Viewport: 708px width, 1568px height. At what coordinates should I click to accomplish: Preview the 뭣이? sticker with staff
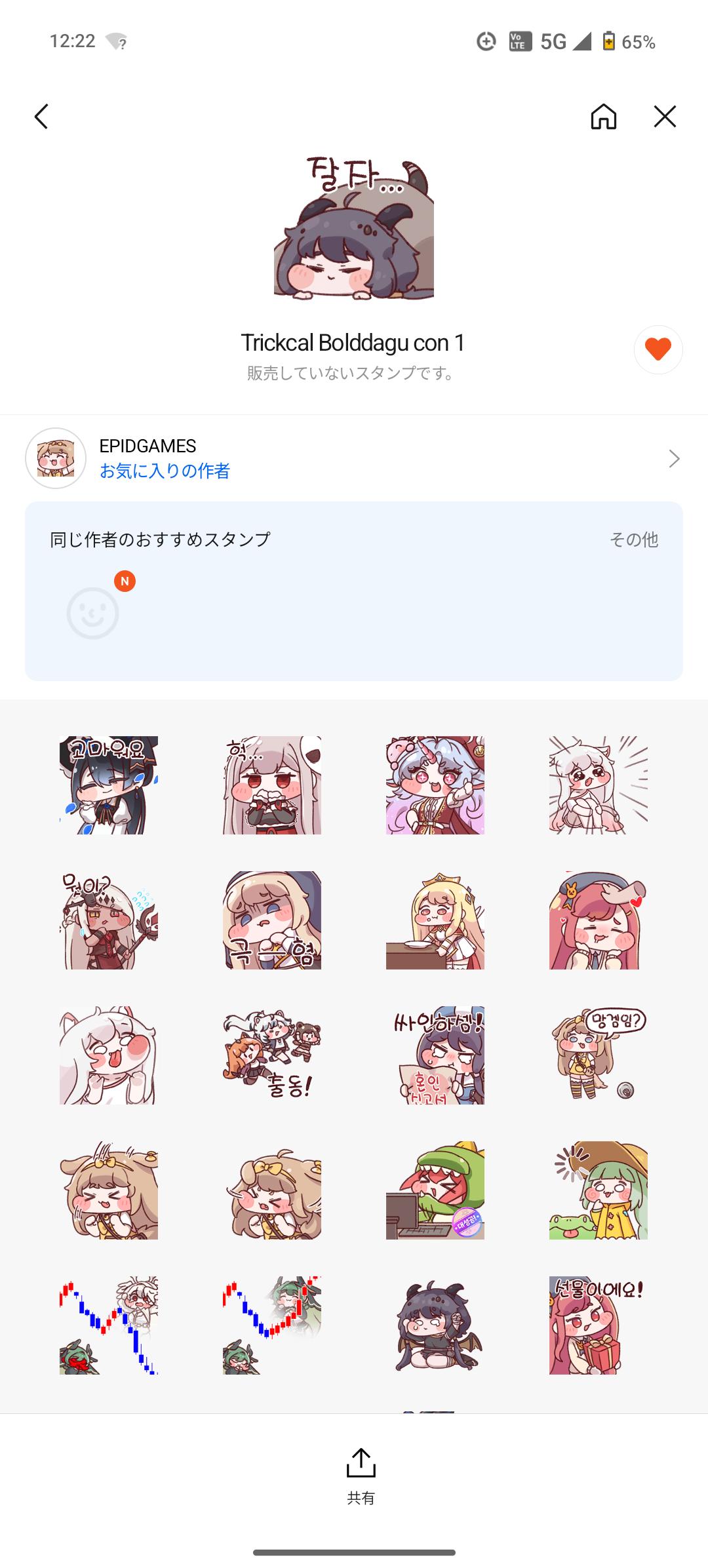point(109,920)
